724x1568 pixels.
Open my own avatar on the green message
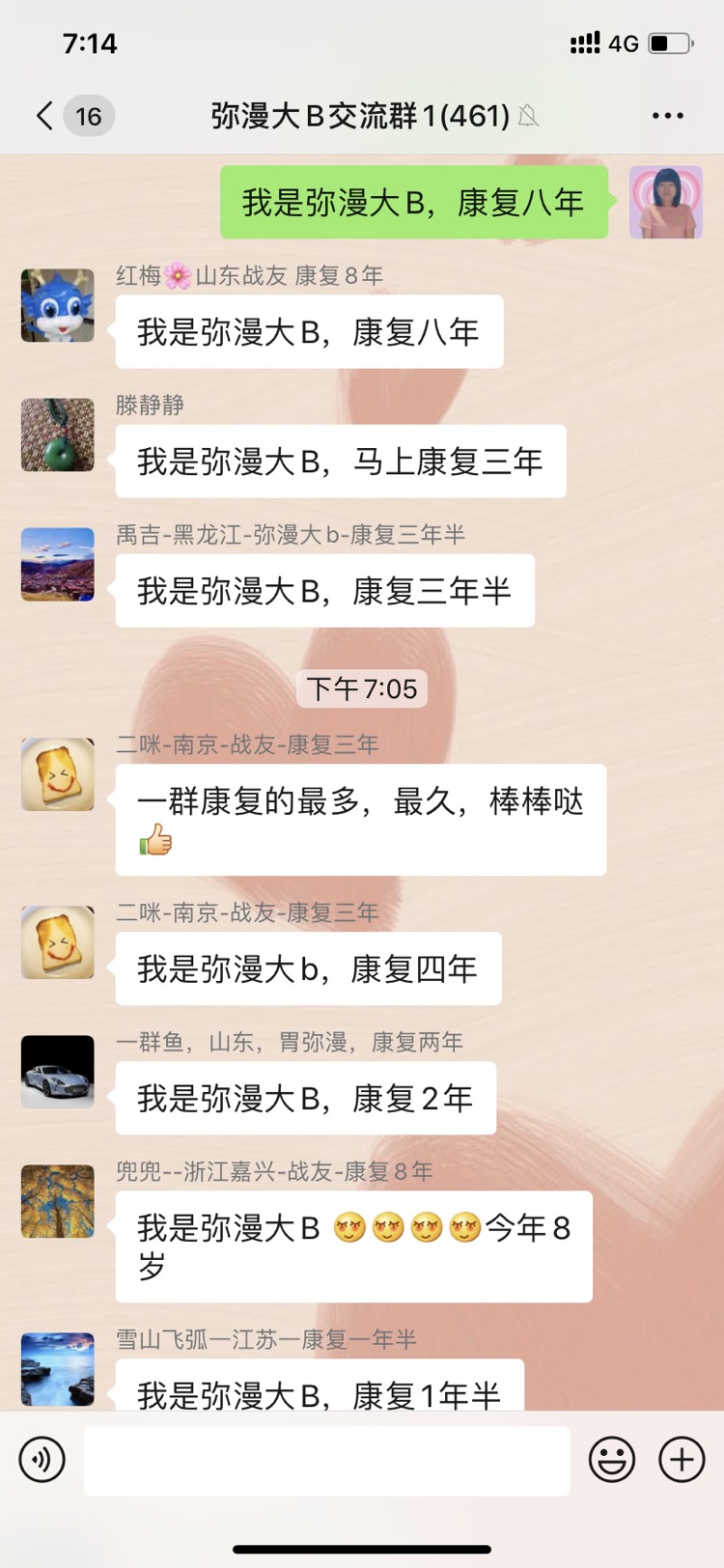pyautogui.click(x=665, y=202)
